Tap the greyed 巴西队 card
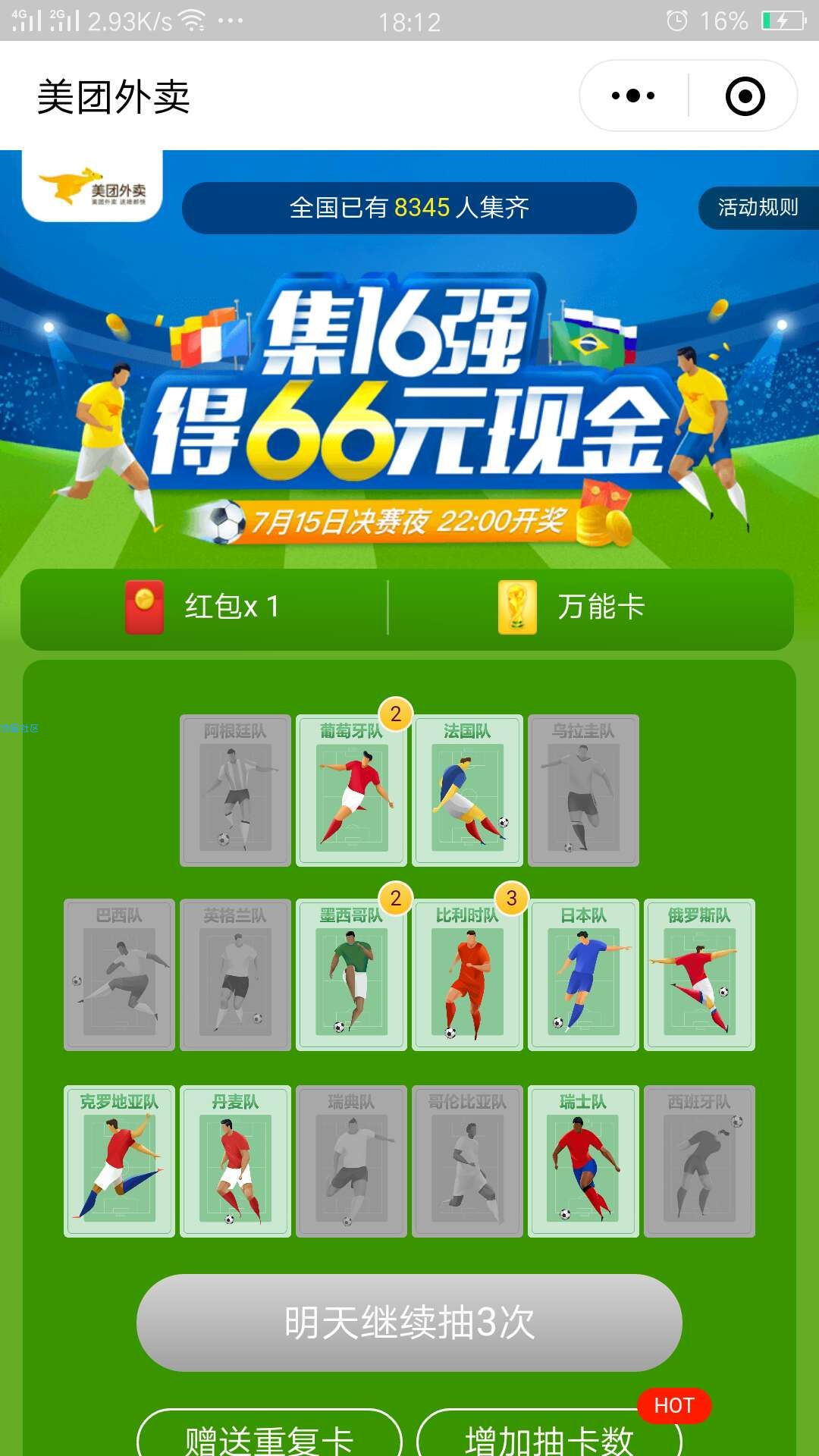 [119, 975]
